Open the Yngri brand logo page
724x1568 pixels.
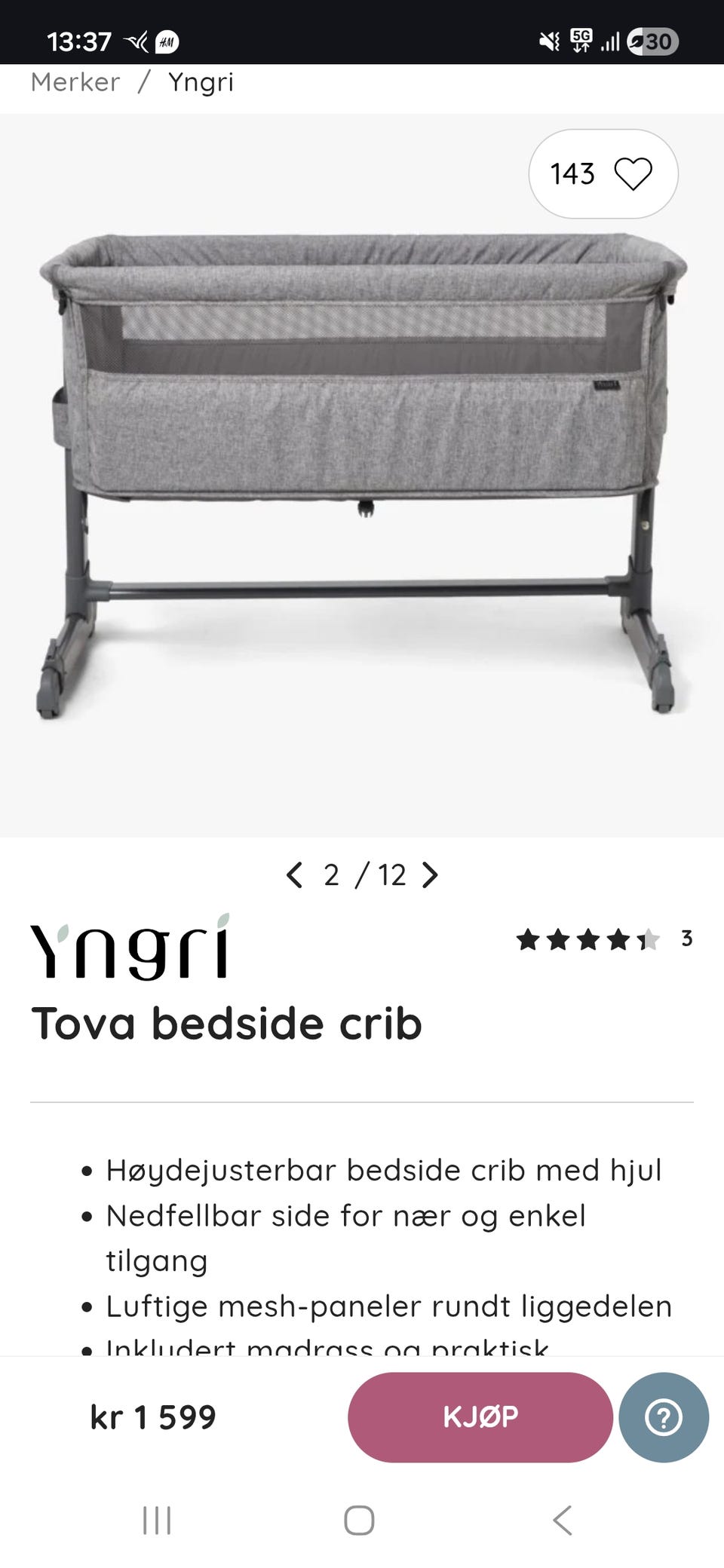(x=130, y=947)
